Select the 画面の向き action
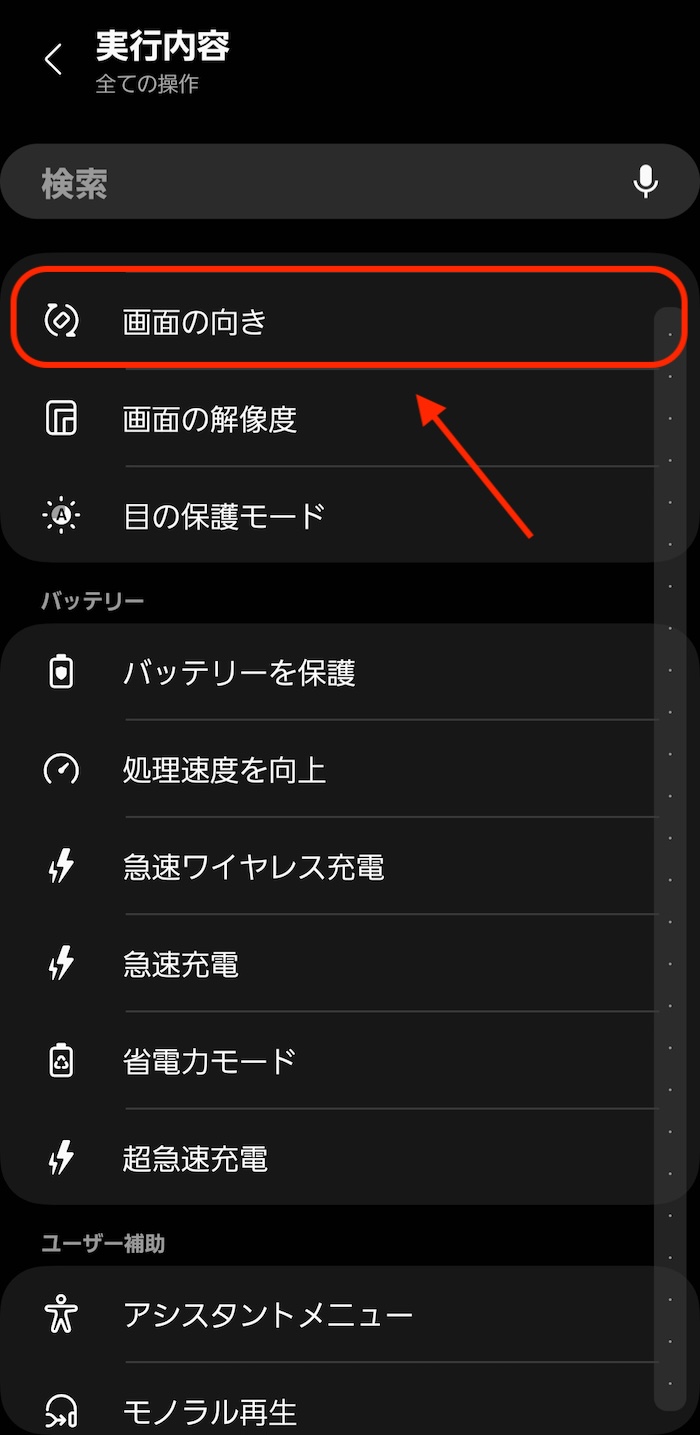This screenshot has width=700, height=1435. [349, 320]
